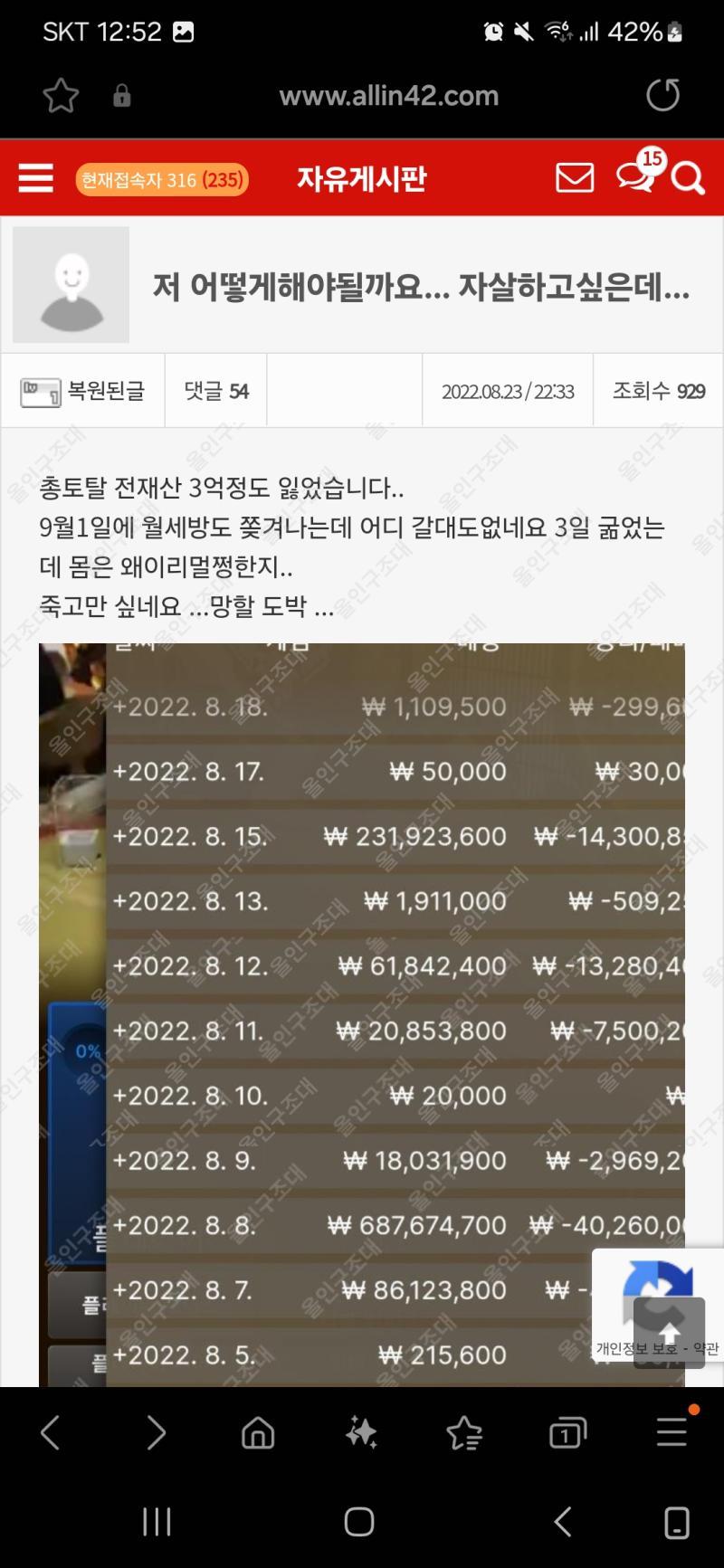
Task: Reload the page
Action: 662,95
